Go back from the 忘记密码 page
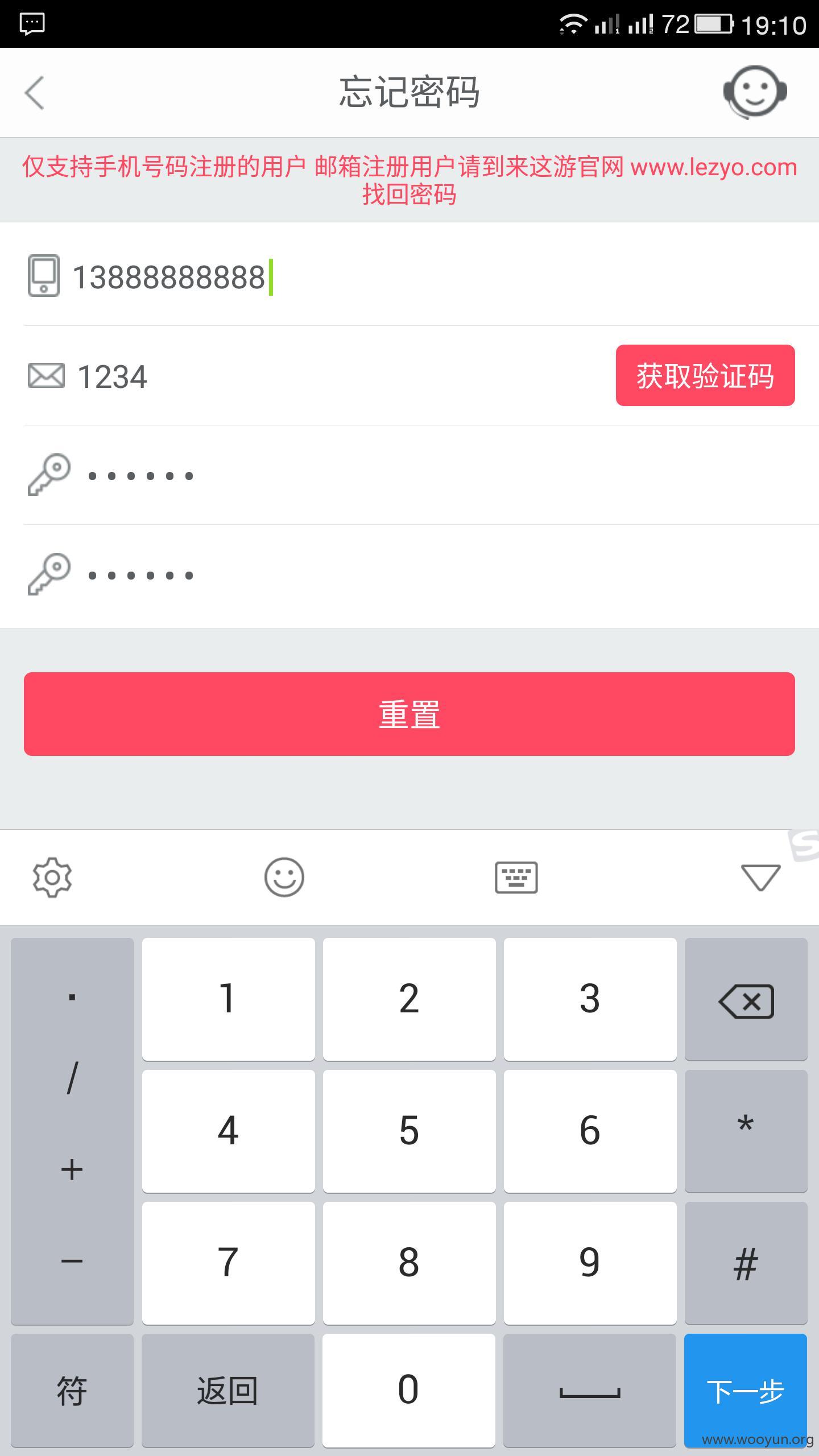The image size is (819, 1456). coord(35,92)
